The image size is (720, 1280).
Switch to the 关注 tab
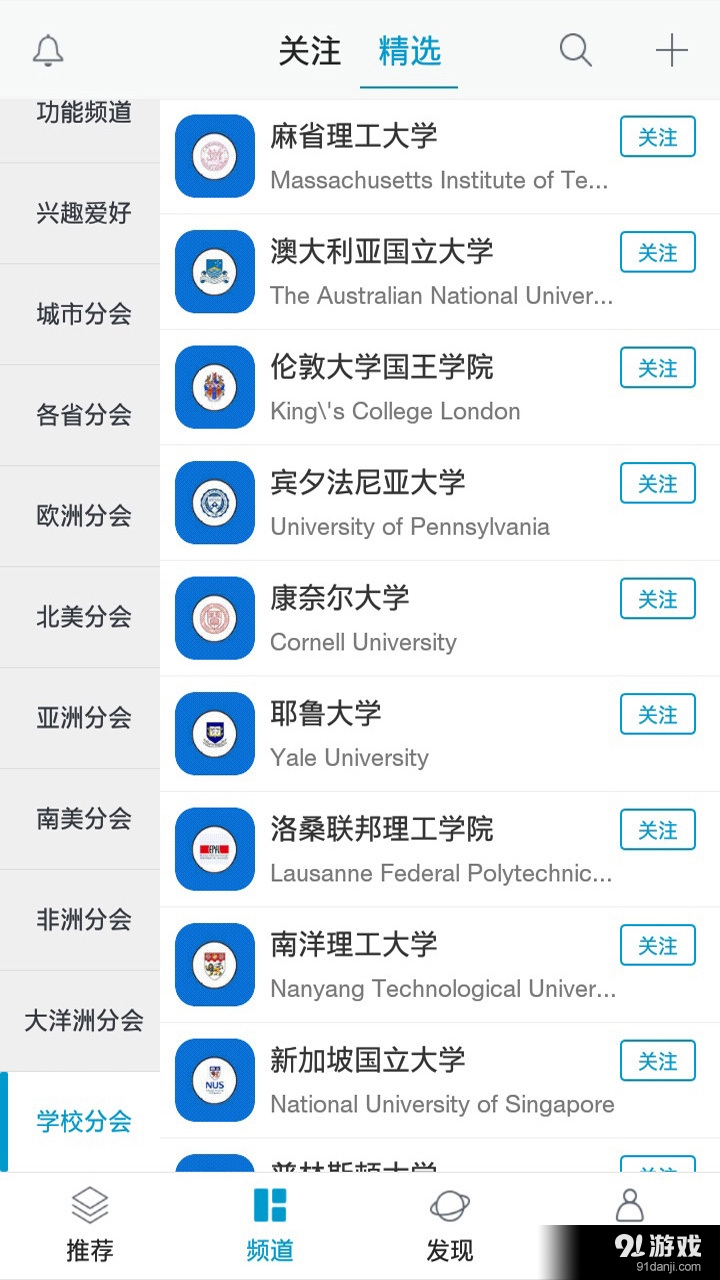[x=311, y=50]
